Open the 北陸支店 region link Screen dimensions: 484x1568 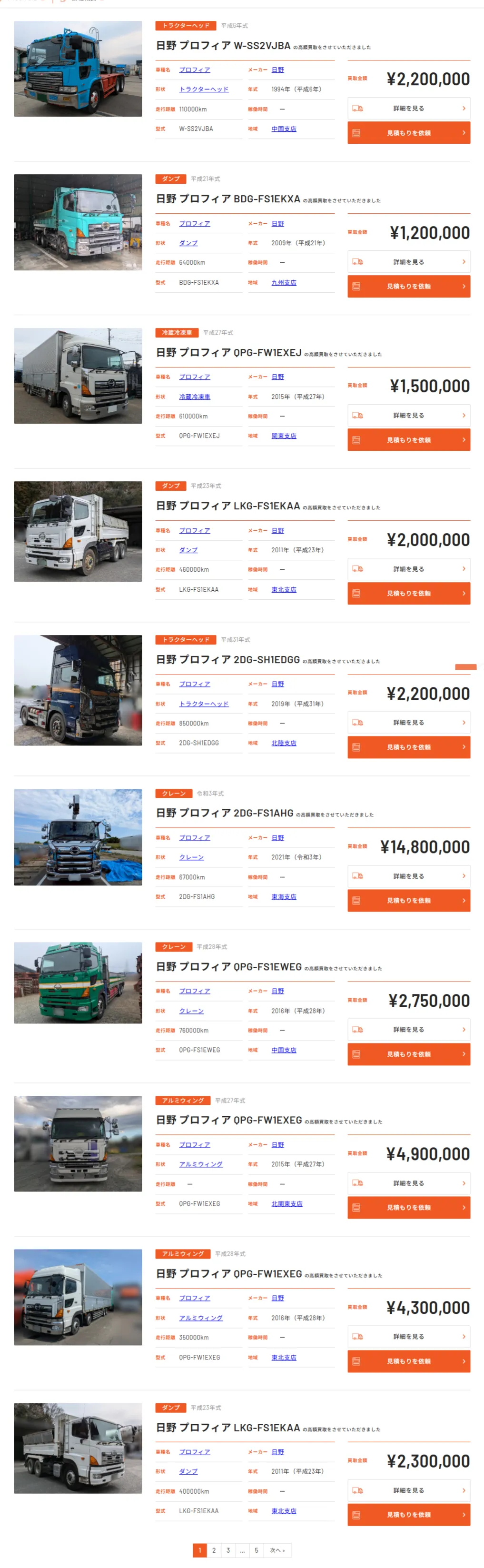[x=284, y=743]
